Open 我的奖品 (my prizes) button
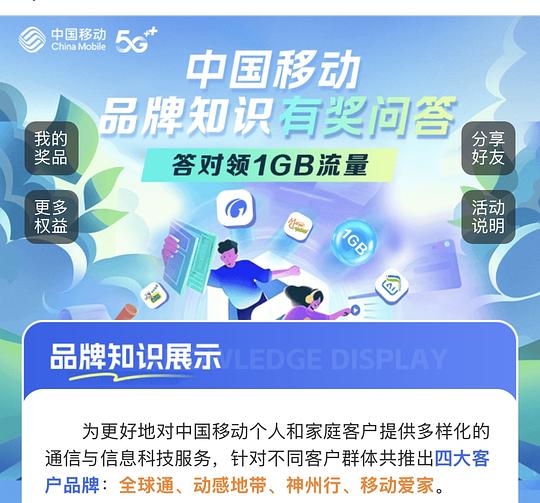Screen dimensions: 540x503 (x=51, y=148)
